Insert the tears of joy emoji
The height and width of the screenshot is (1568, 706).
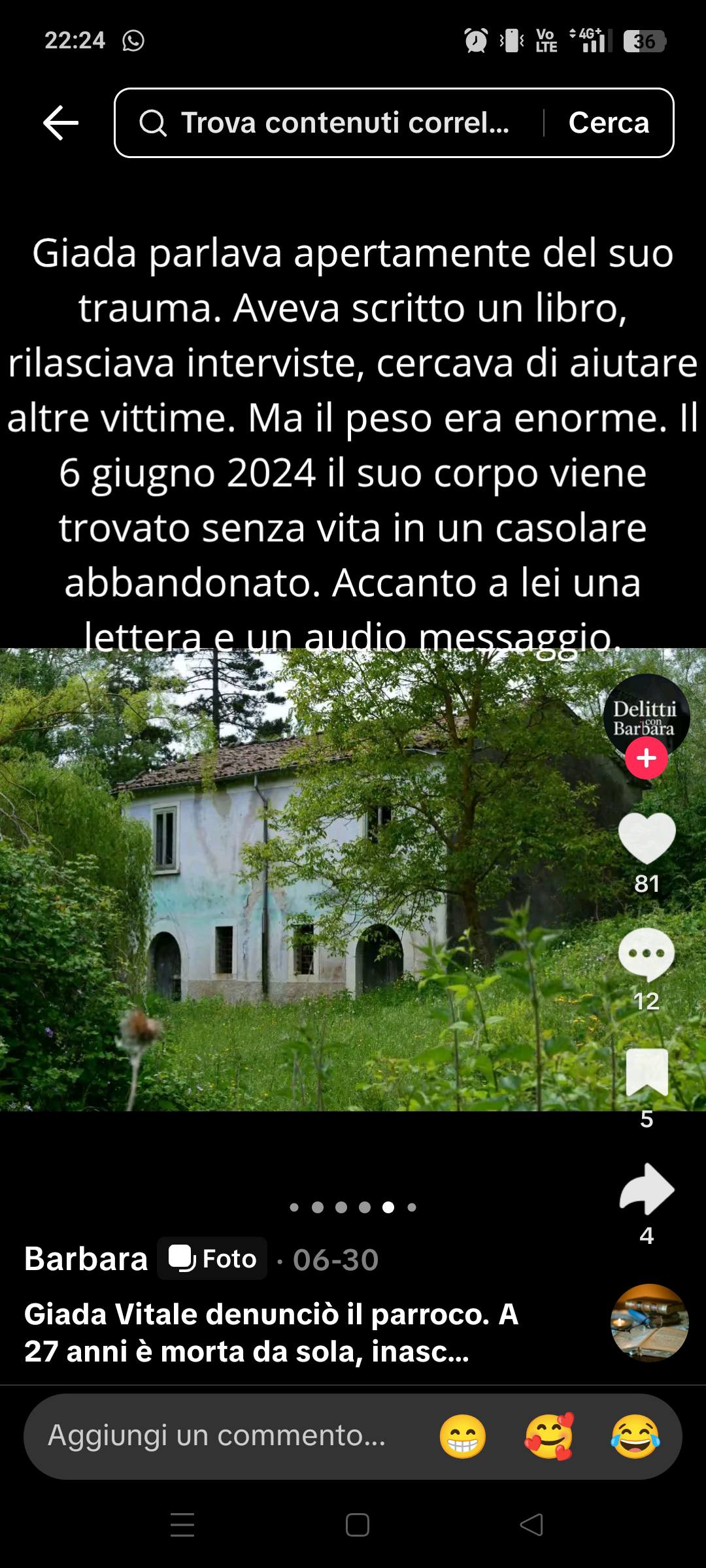[x=635, y=1437]
